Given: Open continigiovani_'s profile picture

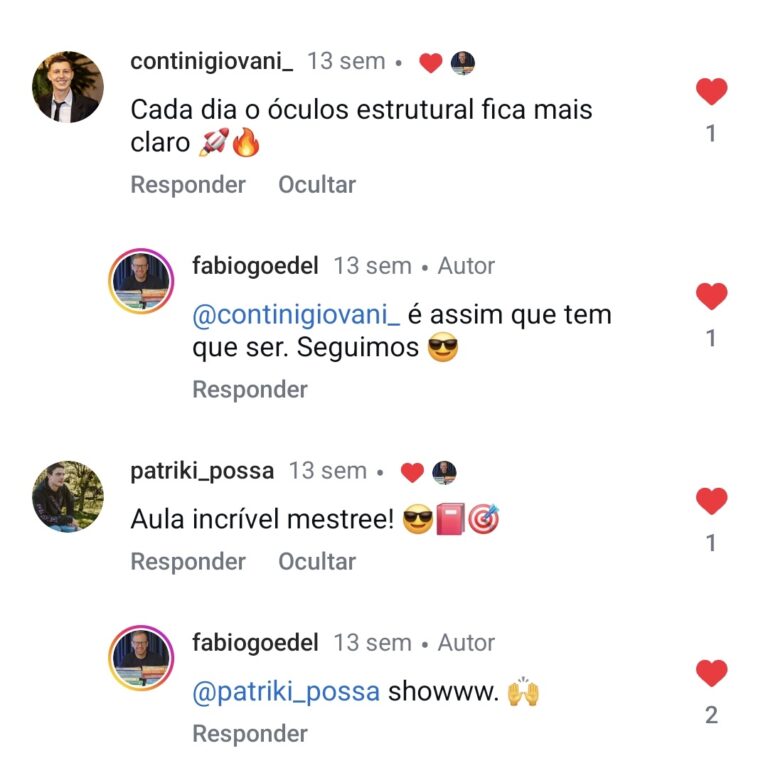Looking at the screenshot, I should (x=67, y=87).
